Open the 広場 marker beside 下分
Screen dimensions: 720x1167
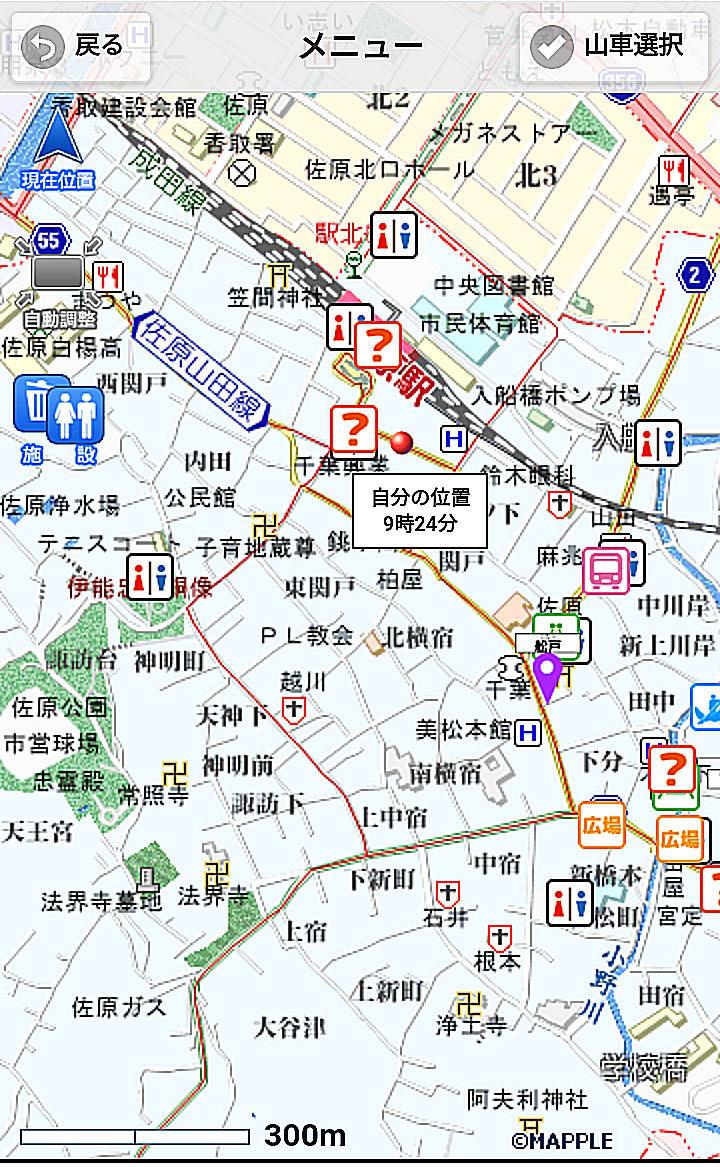(x=601, y=825)
